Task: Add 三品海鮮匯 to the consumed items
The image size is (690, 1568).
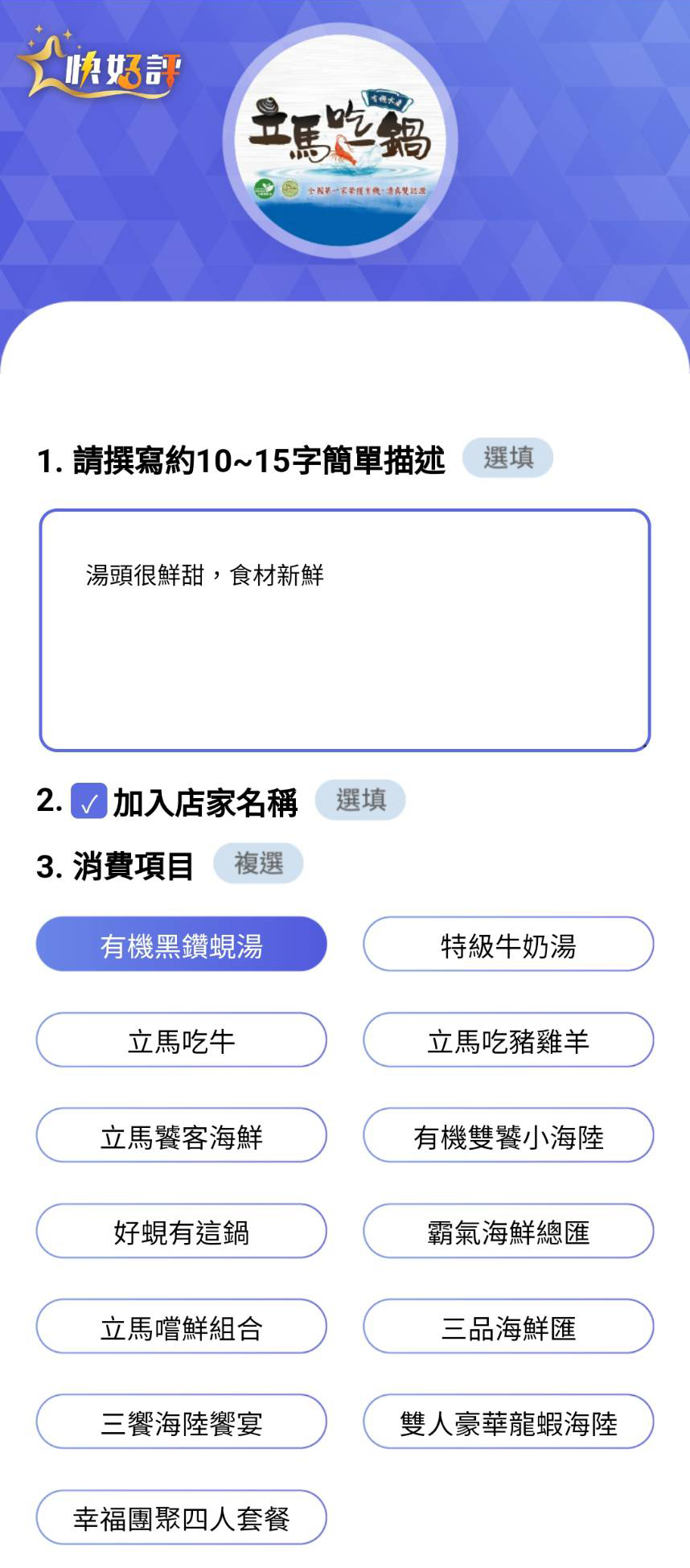Action: [508, 1327]
